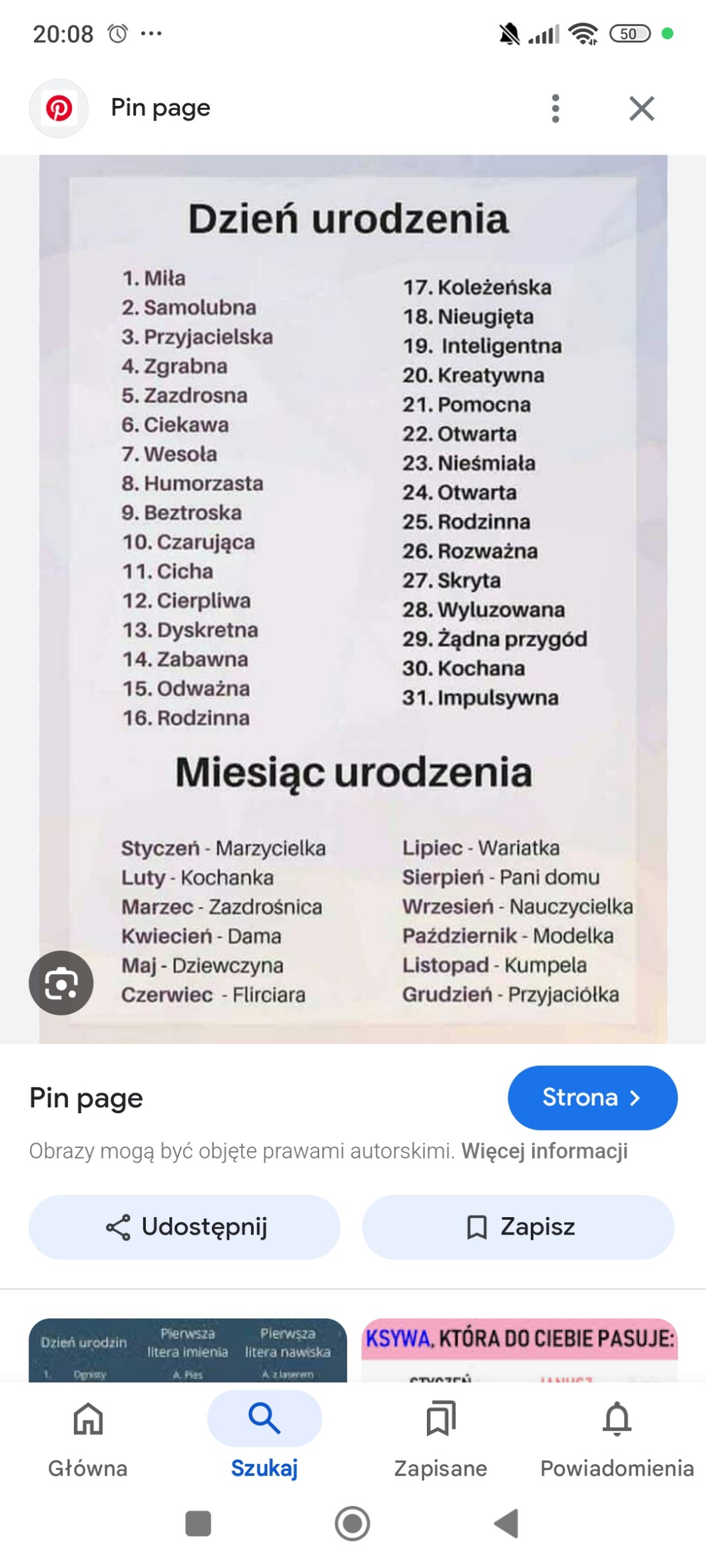Open the Ksywa related image
The width and height of the screenshot is (706, 1568).
tap(519, 1350)
